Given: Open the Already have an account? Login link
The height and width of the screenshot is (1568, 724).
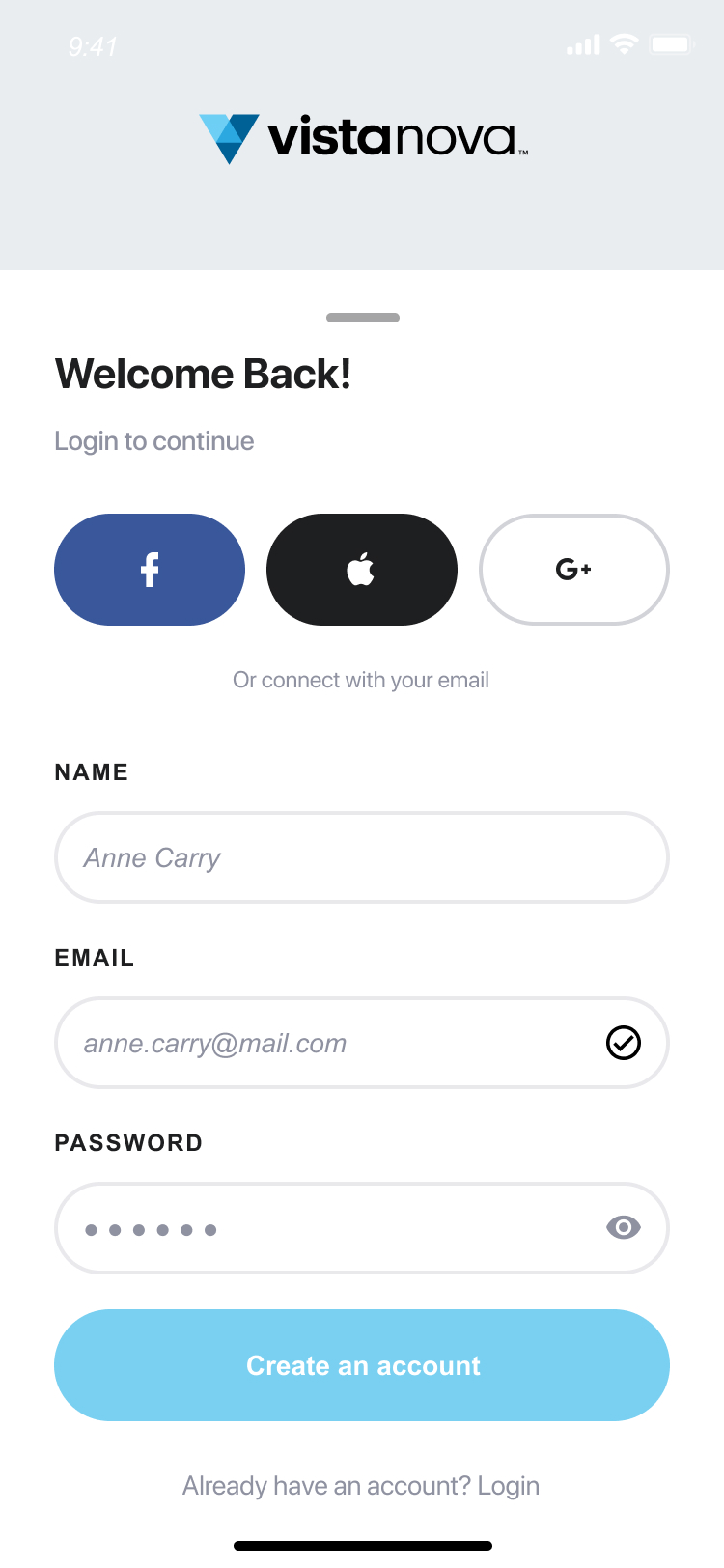Looking at the screenshot, I should [x=361, y=1485].
